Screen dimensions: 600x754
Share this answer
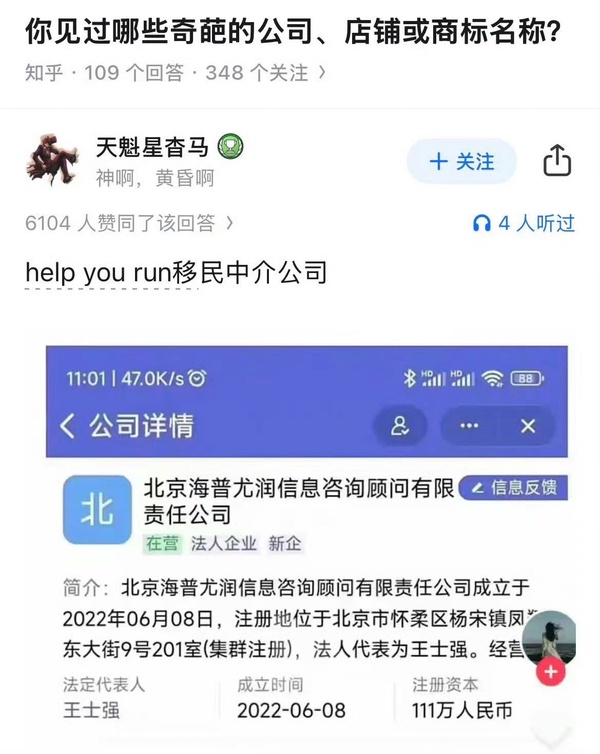(557, 161)
